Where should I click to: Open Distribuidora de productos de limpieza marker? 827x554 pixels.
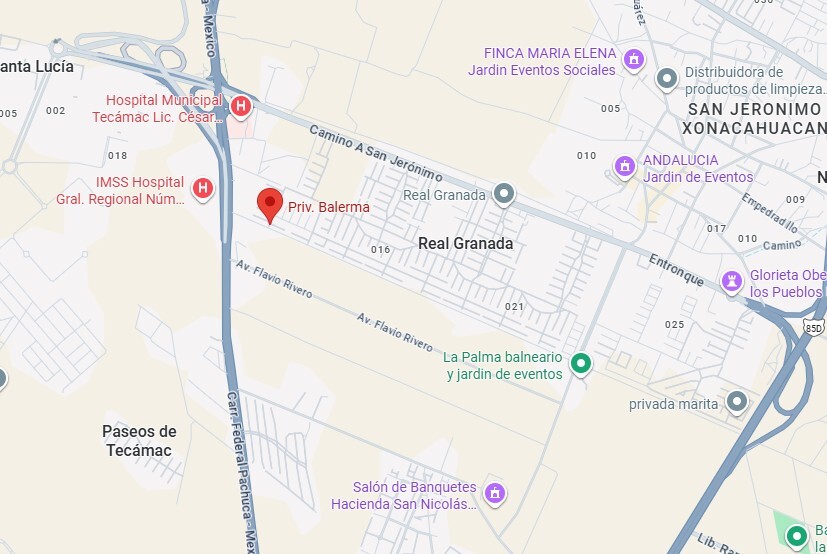click(666, 78)
